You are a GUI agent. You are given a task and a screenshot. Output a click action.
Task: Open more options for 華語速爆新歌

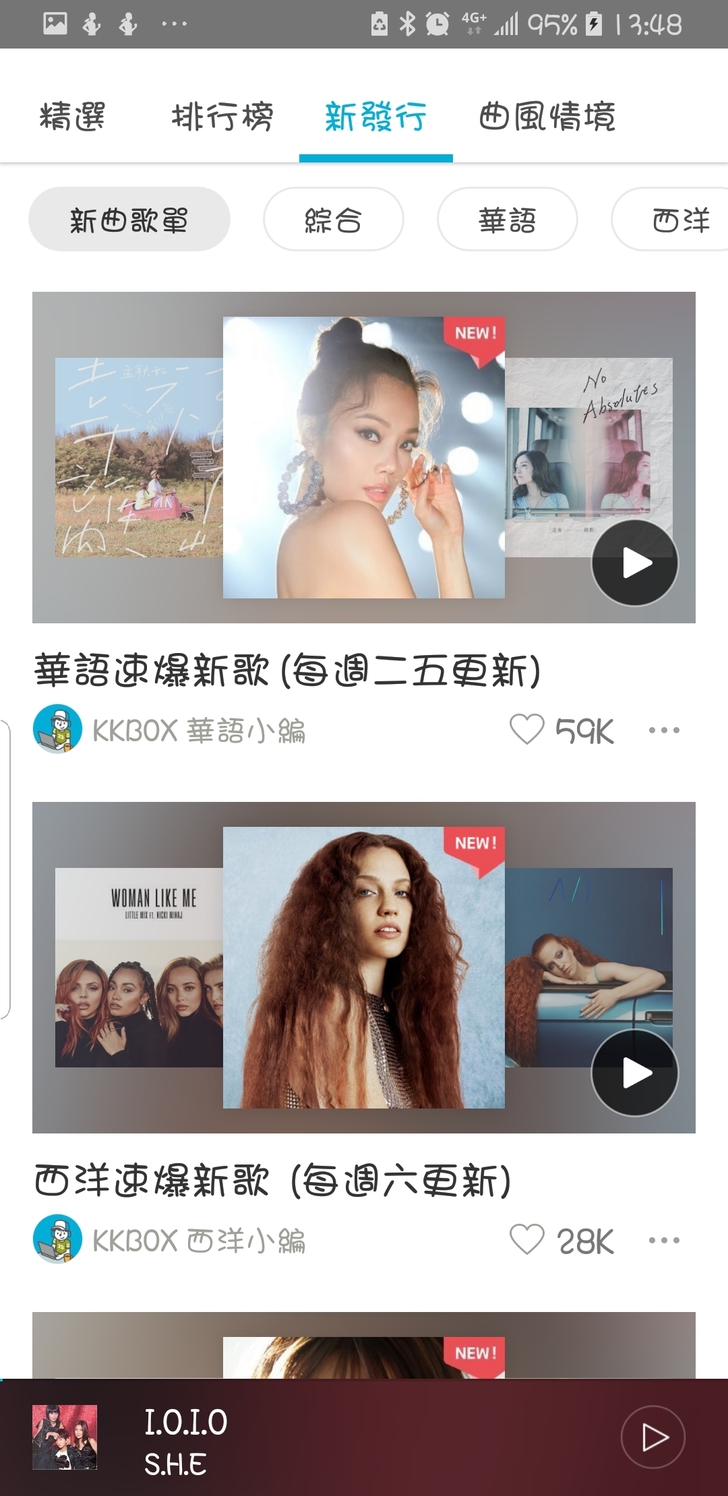pyautogui.click(x=664, y=730)
